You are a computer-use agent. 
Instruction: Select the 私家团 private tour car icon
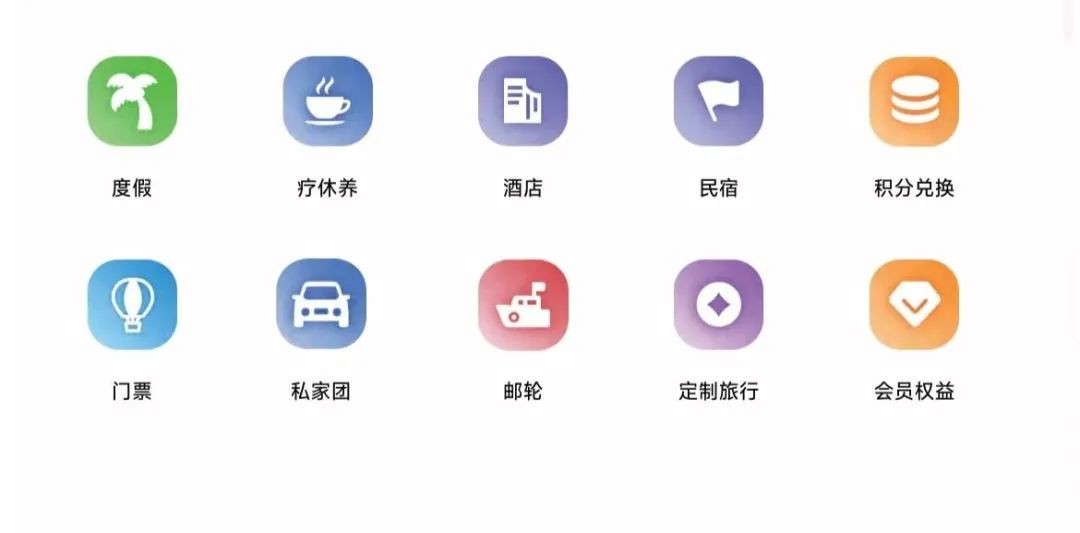(x=321, y=305)
